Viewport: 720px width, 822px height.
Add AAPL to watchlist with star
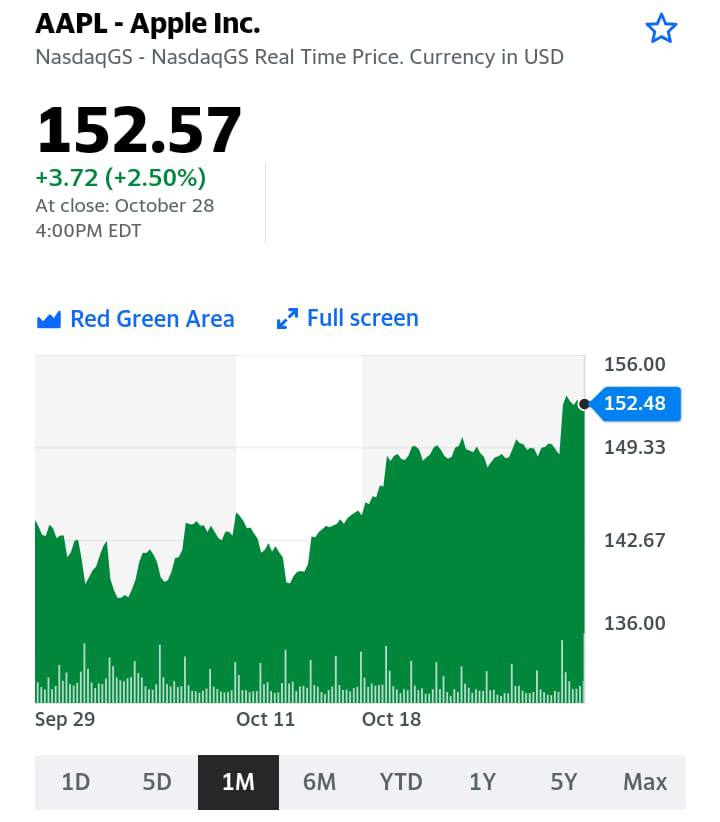661,28
